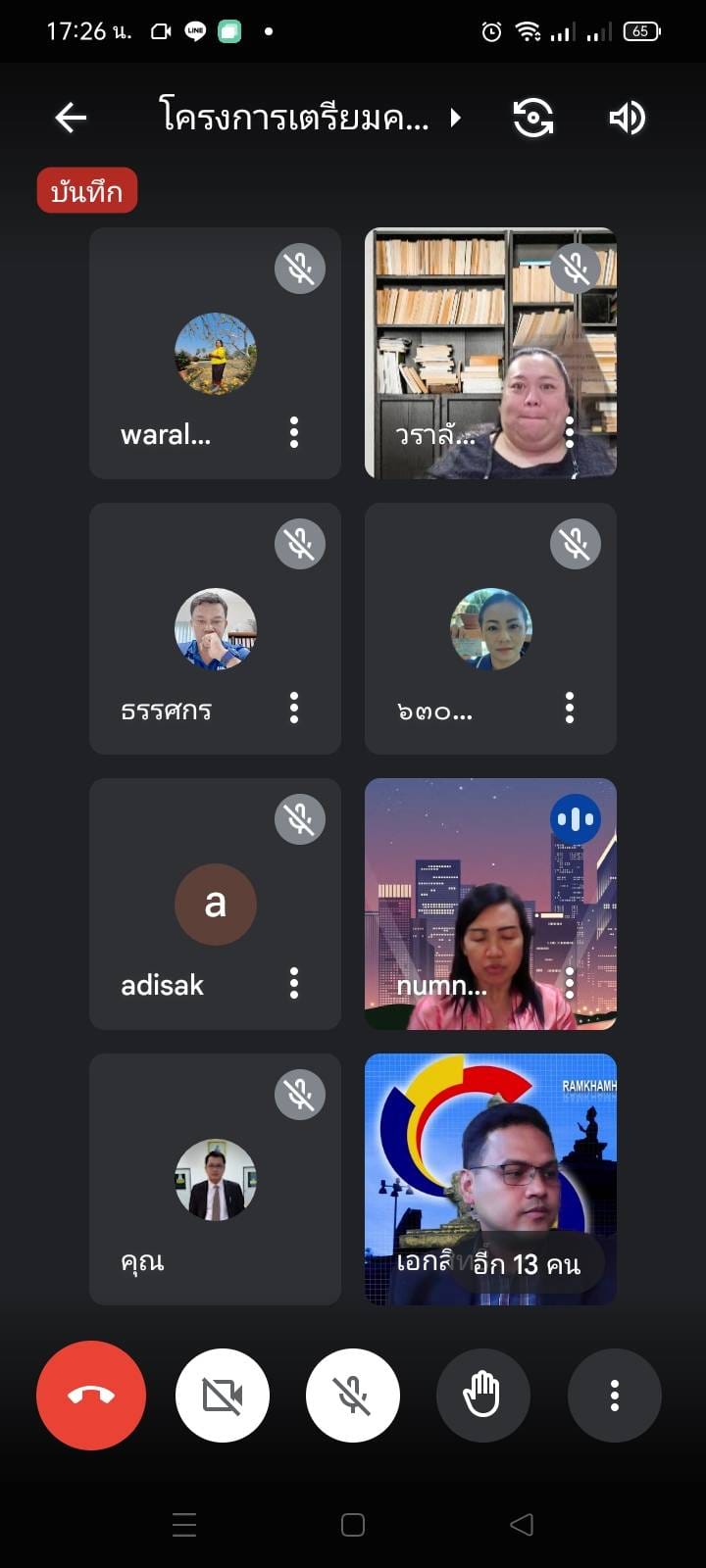Hang up the call

[91, 1395]
